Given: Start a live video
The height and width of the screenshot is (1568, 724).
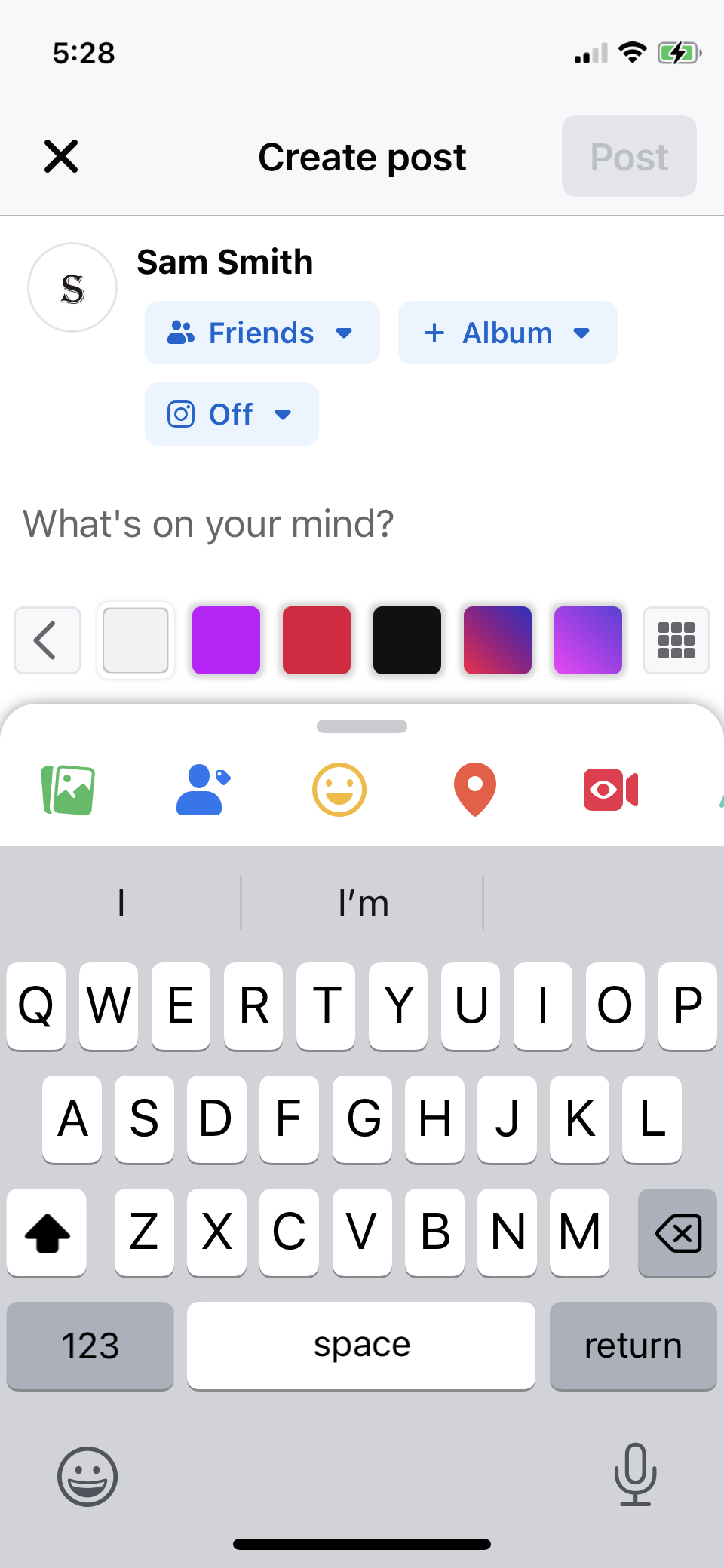Looking at the screenshot, I should coord(611,790).
